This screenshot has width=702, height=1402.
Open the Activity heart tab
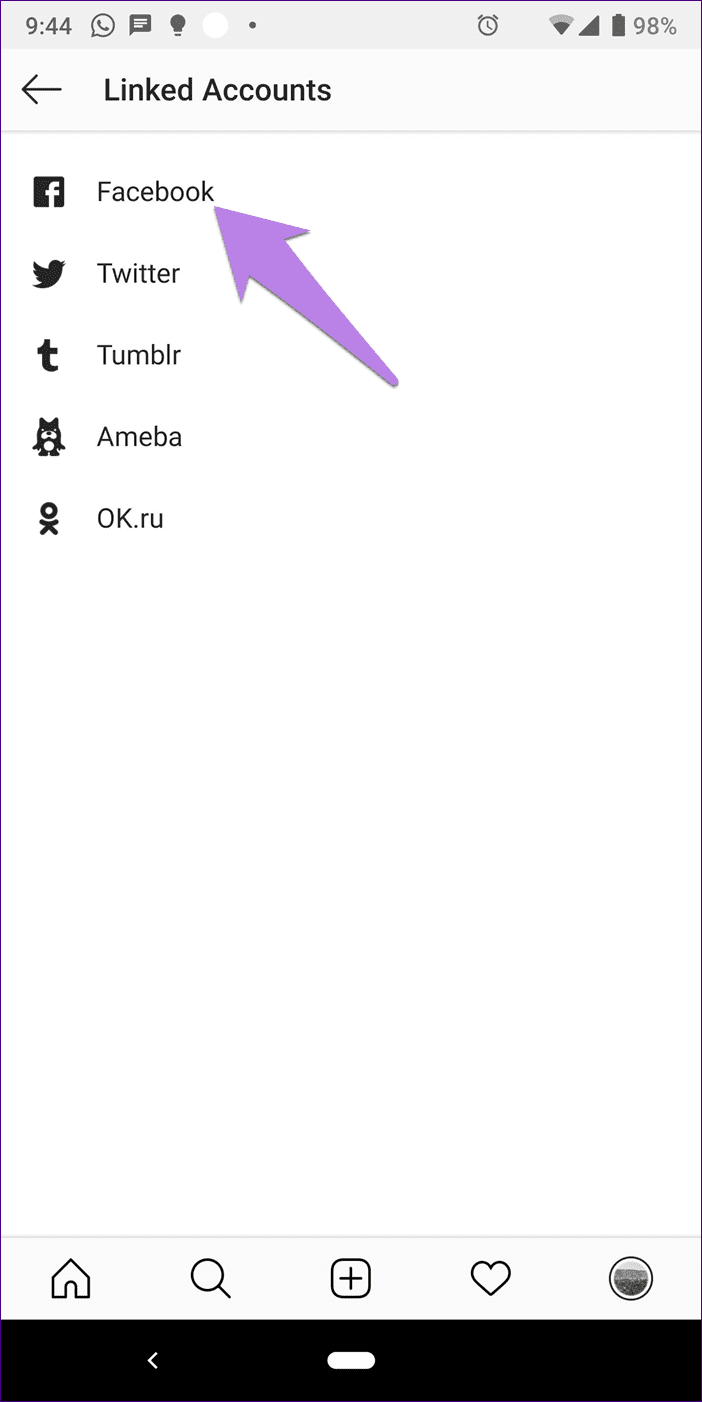(490, 1277)
